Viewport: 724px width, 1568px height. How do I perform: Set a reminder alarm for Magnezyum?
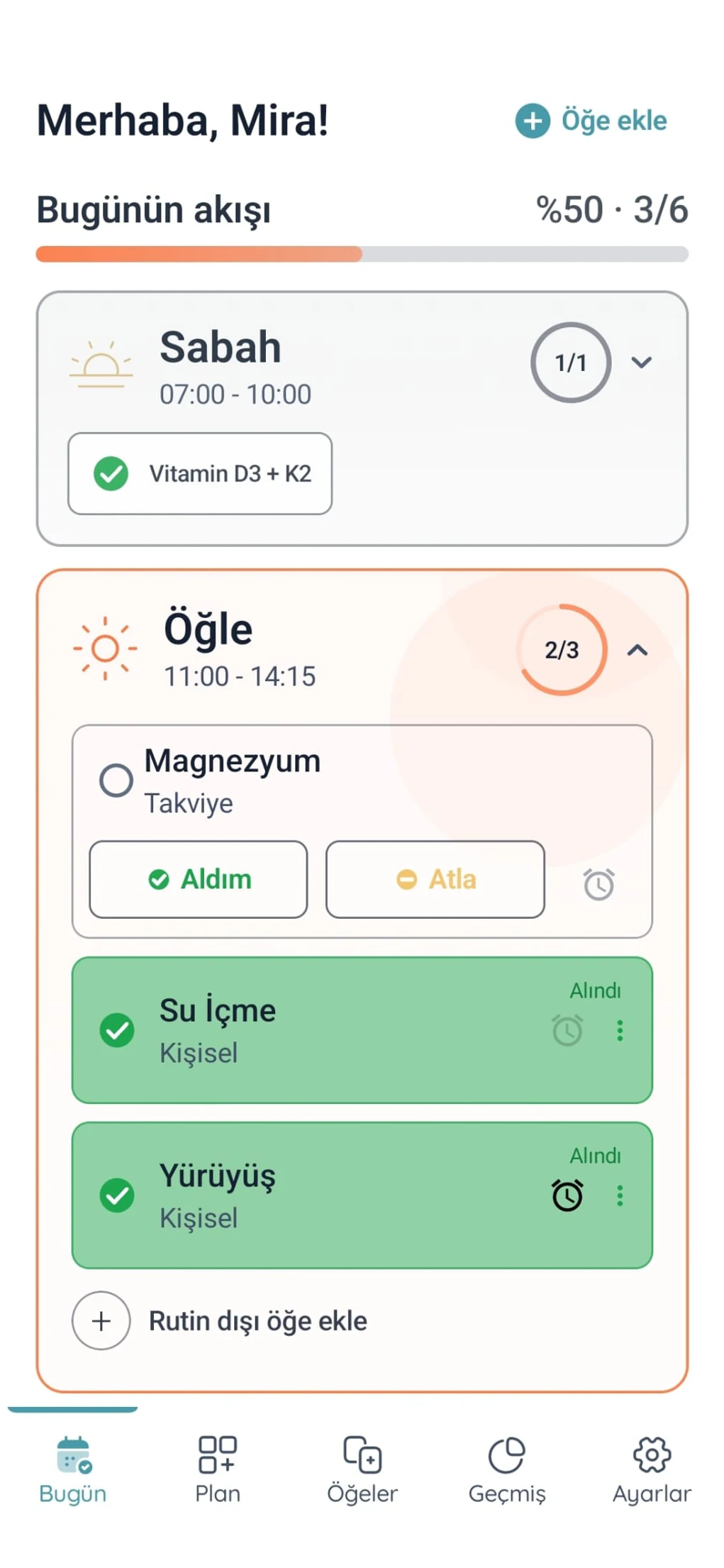(598, 884)
